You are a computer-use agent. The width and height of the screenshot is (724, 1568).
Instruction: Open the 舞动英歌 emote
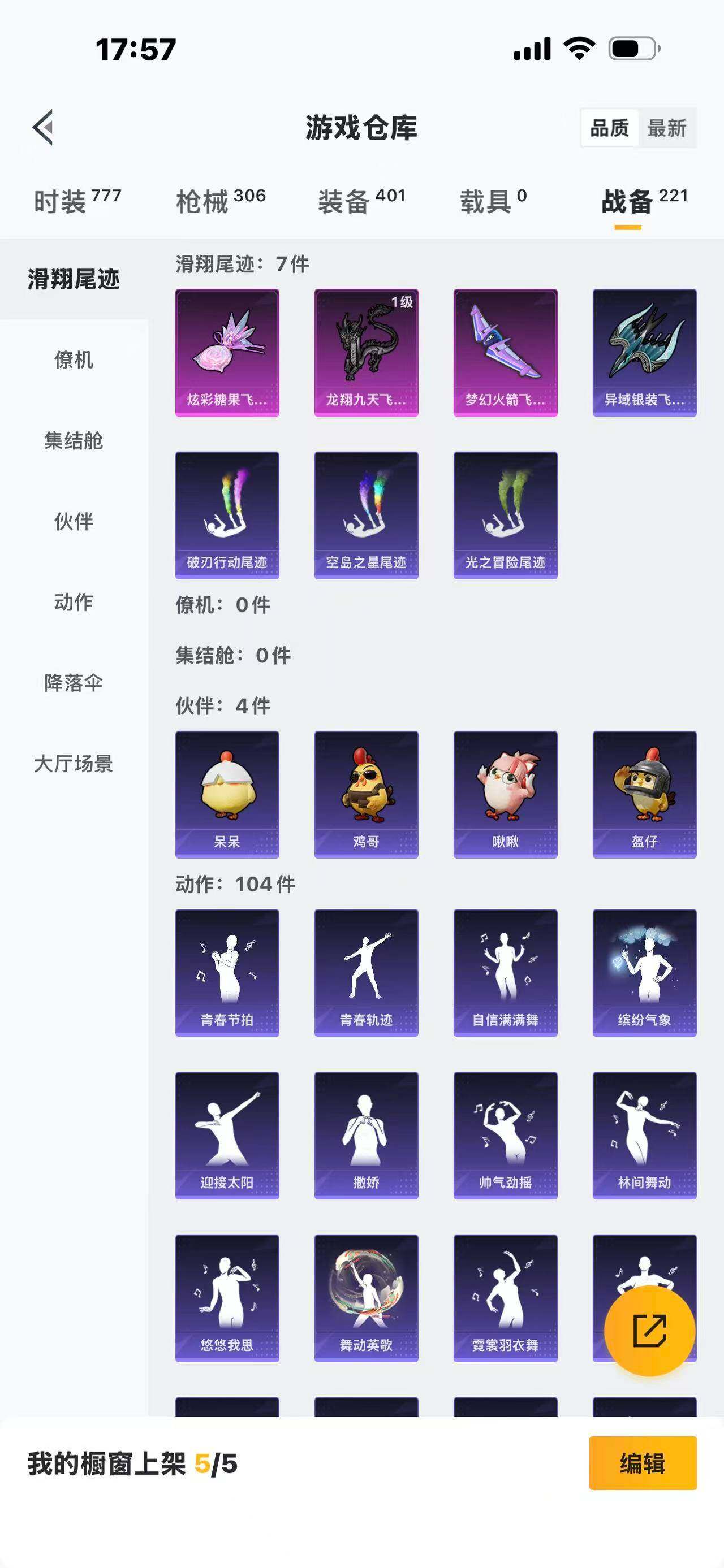pyautogui.click(x=366, y=1298)
